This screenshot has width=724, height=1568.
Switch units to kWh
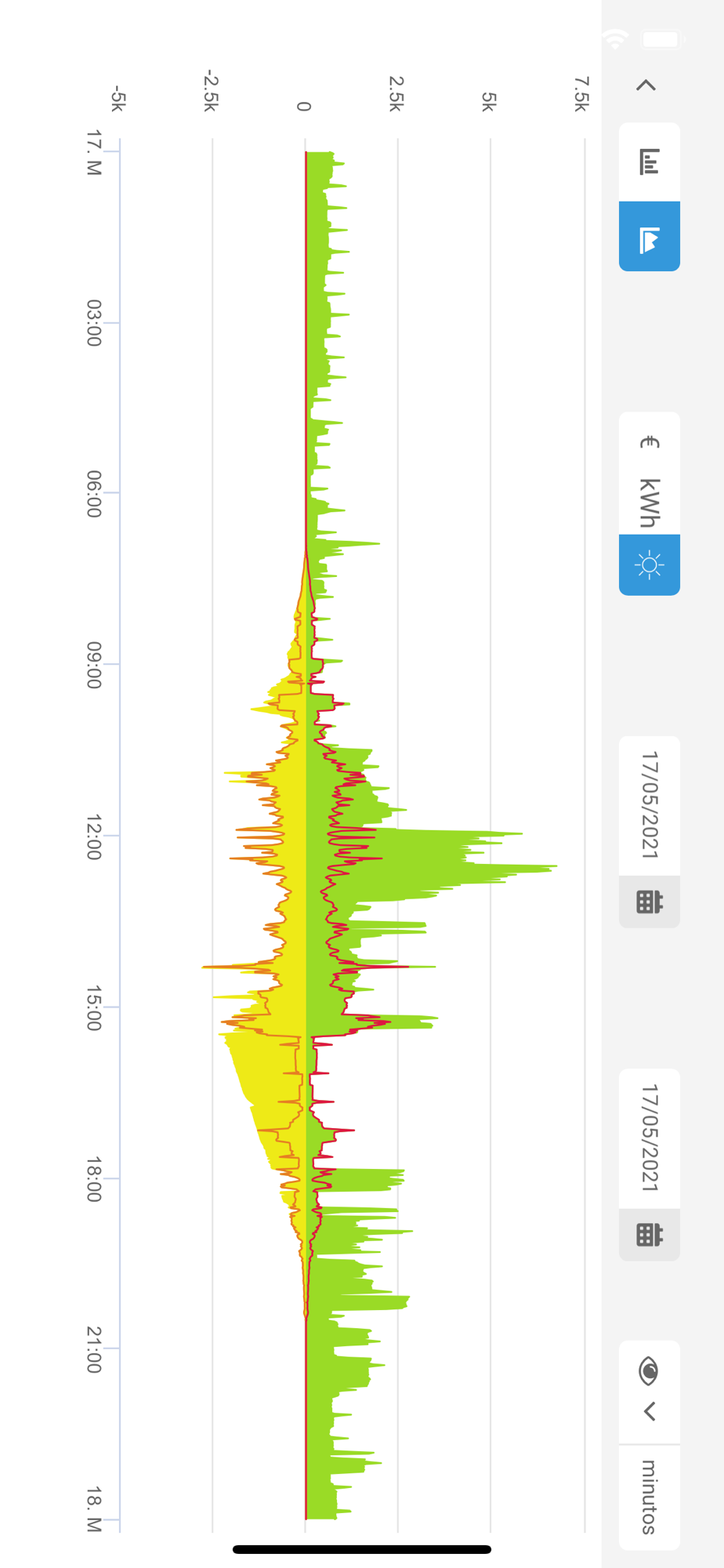click(650, 503)
